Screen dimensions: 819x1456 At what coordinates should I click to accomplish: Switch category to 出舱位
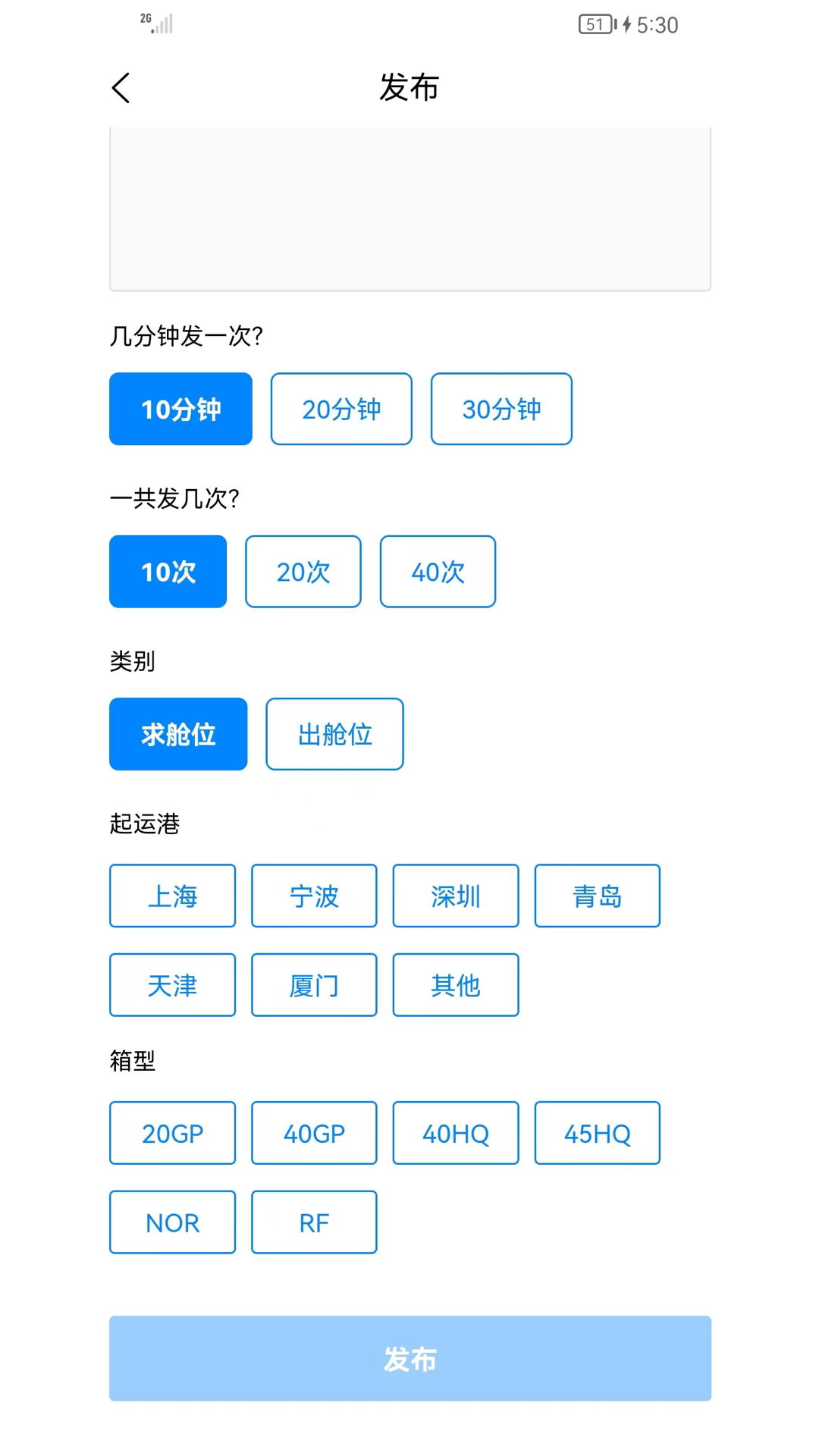(334, 734)
